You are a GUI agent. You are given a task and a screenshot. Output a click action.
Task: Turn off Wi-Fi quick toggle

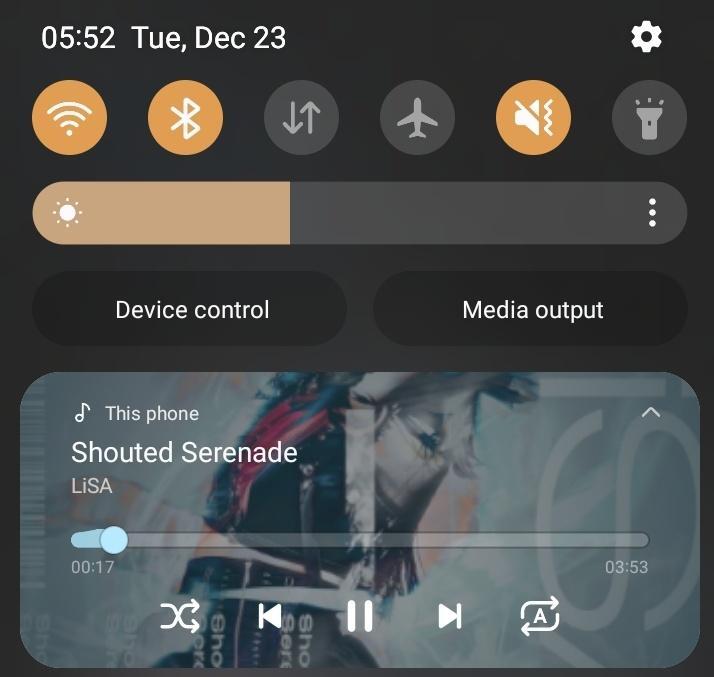coord(70,117)
